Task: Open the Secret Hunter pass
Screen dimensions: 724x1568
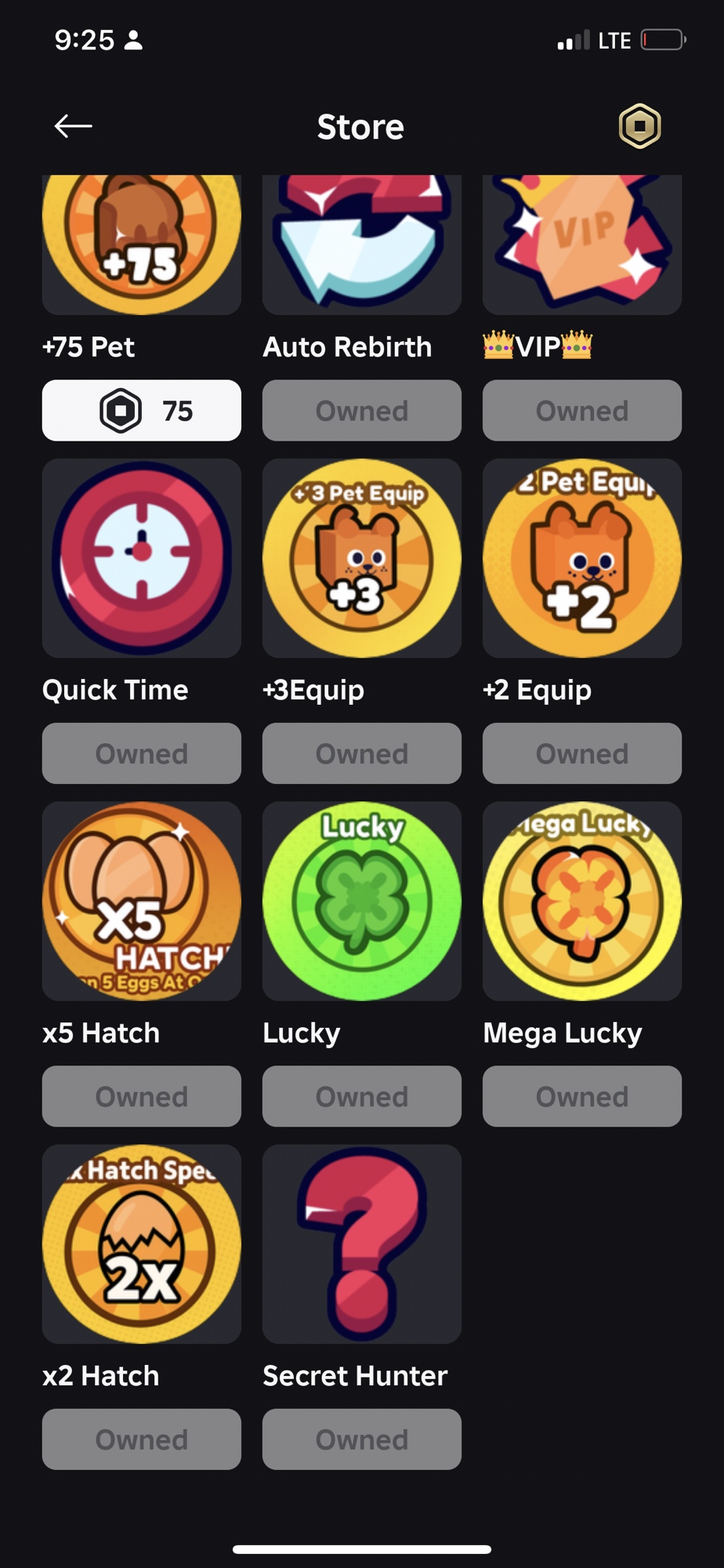Action: pos(361,1243)
